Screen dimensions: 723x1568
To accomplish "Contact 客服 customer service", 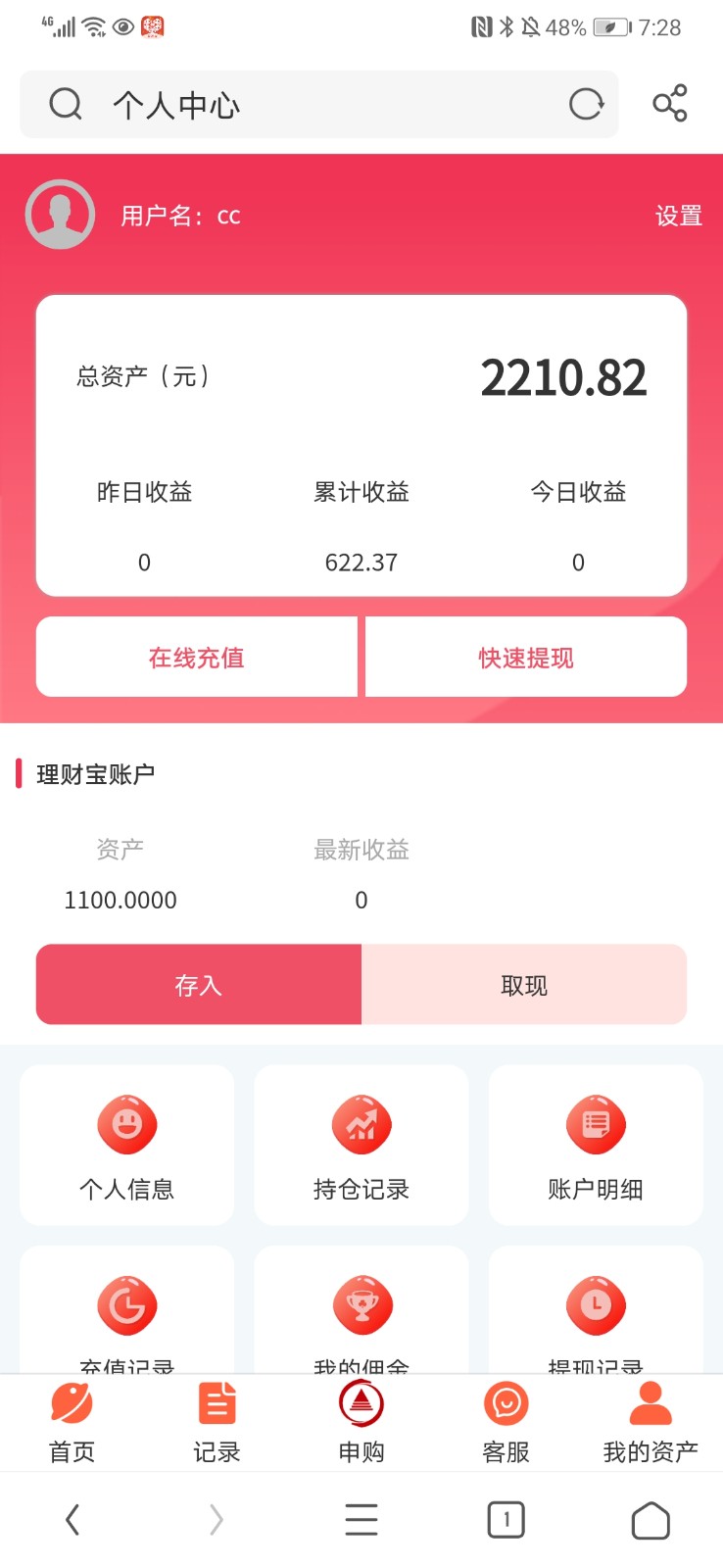I will [x=506, y=1422].
